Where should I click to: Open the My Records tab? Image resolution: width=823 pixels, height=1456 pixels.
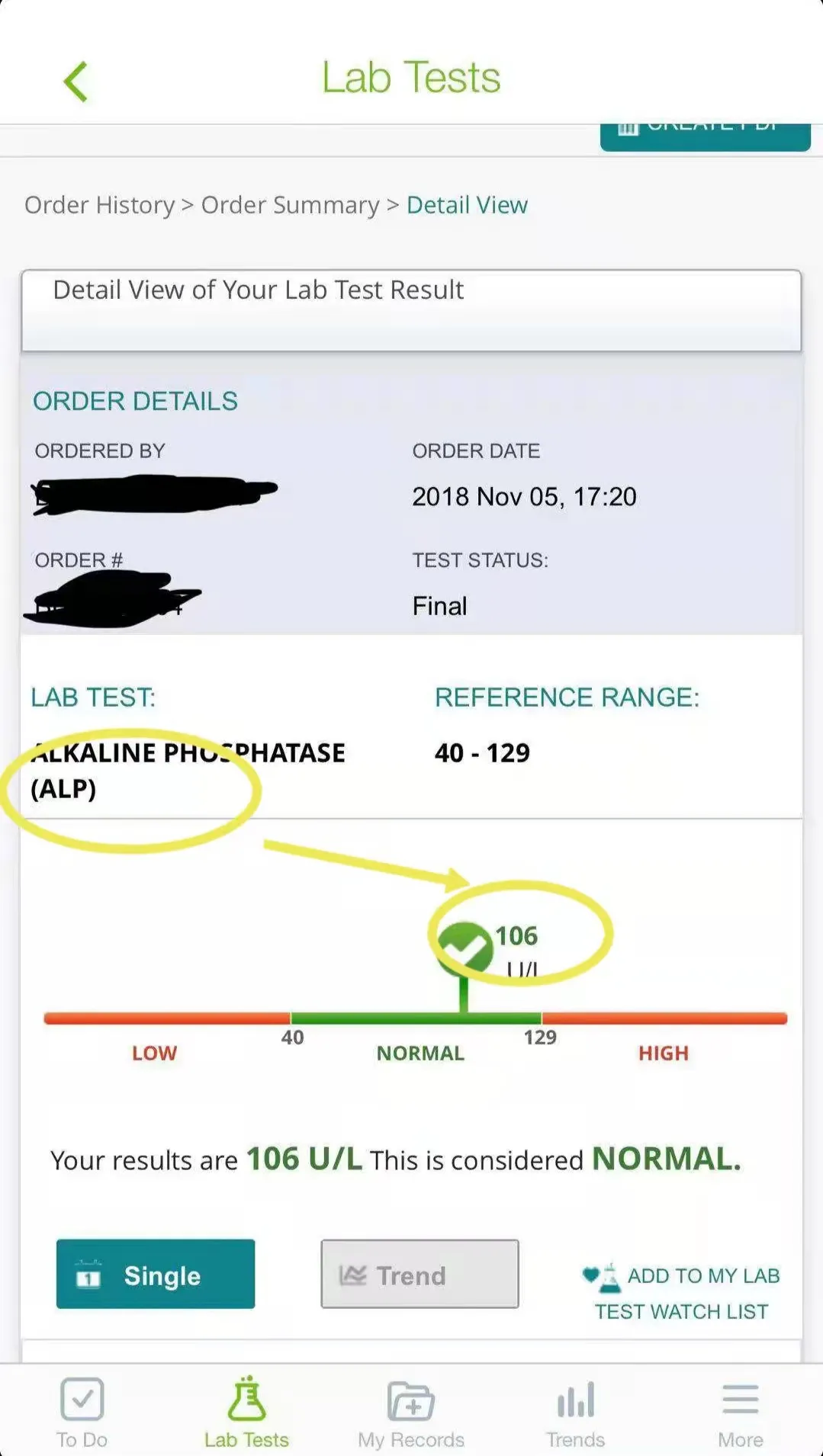point(411,1413)
